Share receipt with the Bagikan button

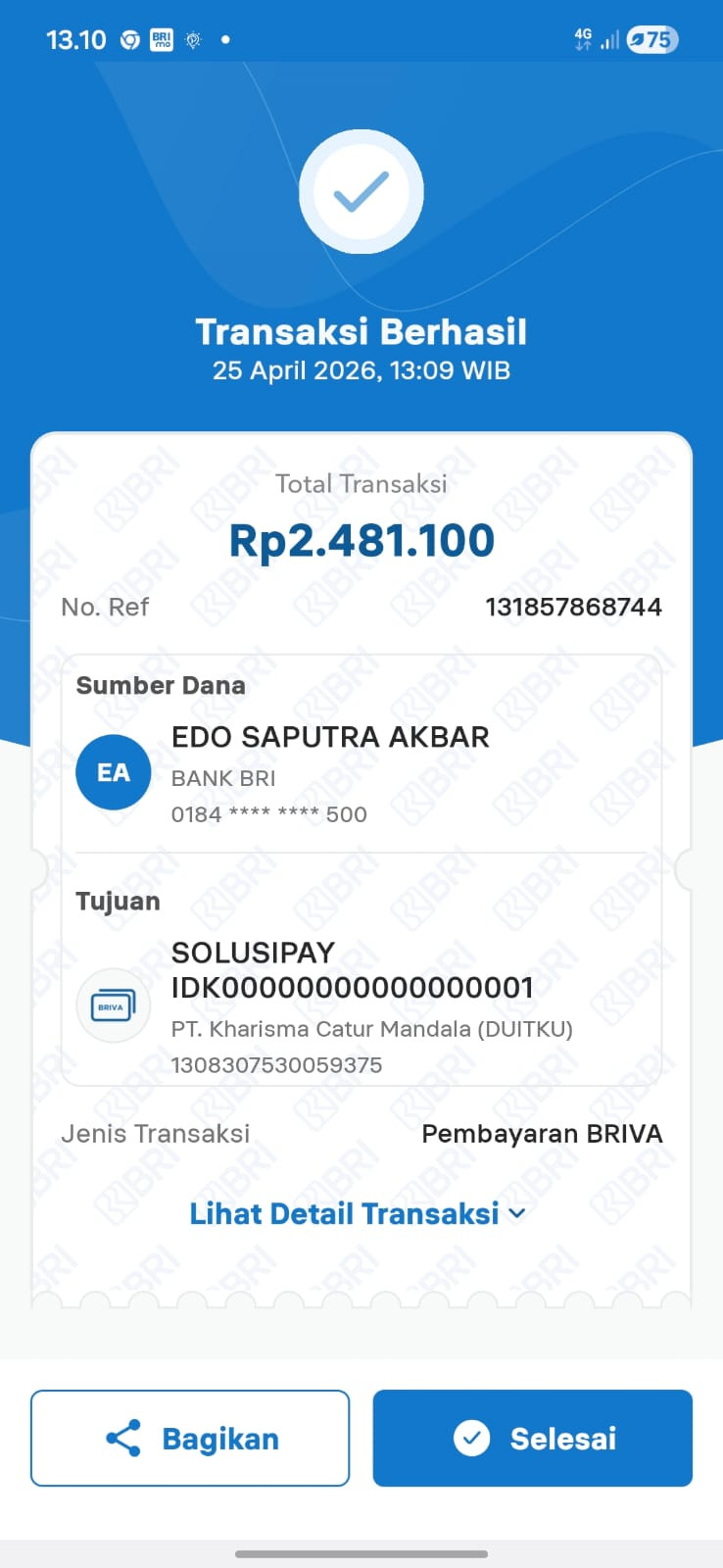tap(190, 1438)
